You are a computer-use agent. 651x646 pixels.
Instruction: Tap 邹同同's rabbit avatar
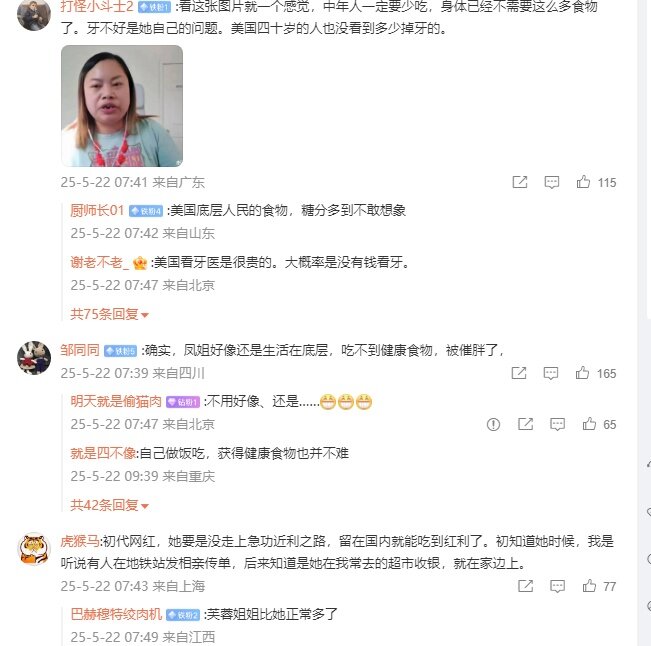(34, 357)
